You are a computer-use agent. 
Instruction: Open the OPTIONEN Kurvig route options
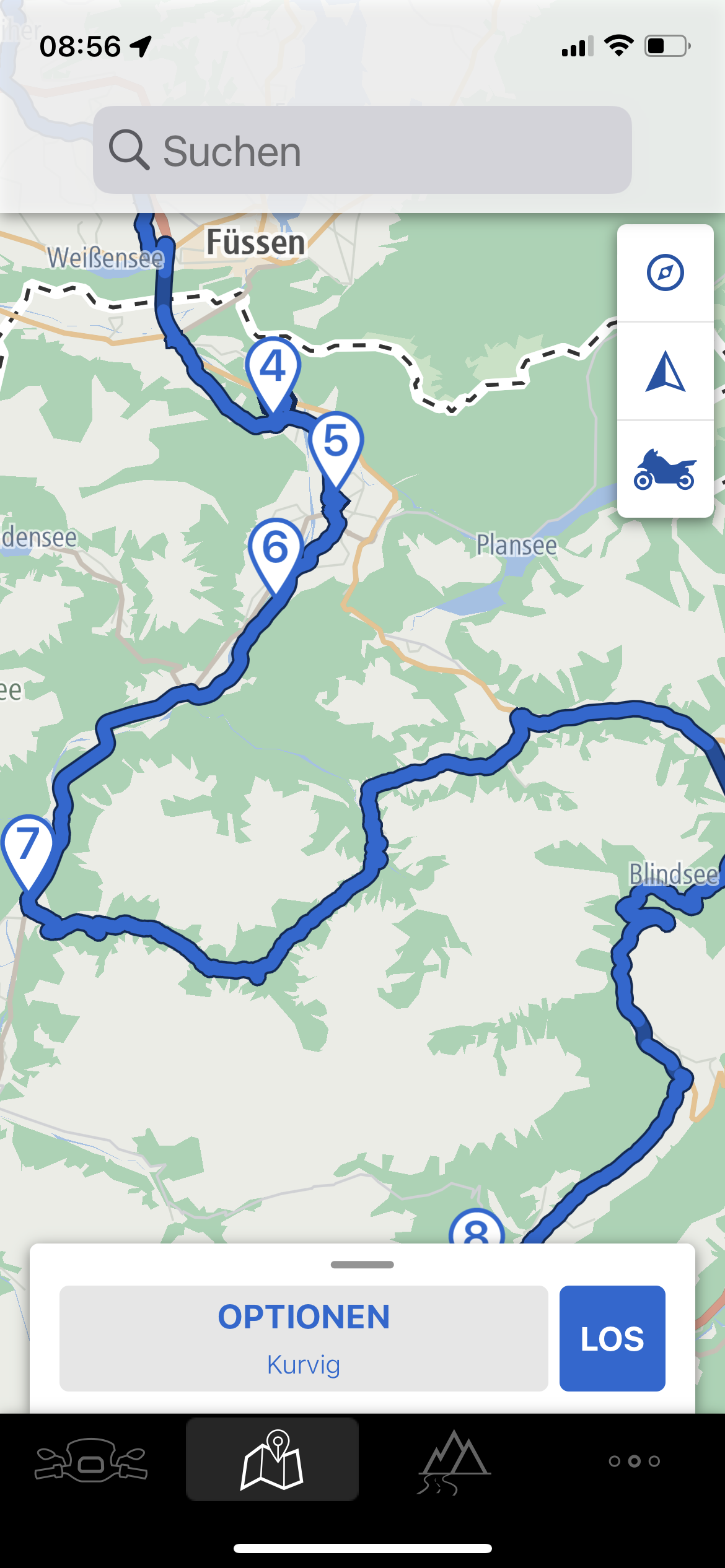(x=304, y=1338)
